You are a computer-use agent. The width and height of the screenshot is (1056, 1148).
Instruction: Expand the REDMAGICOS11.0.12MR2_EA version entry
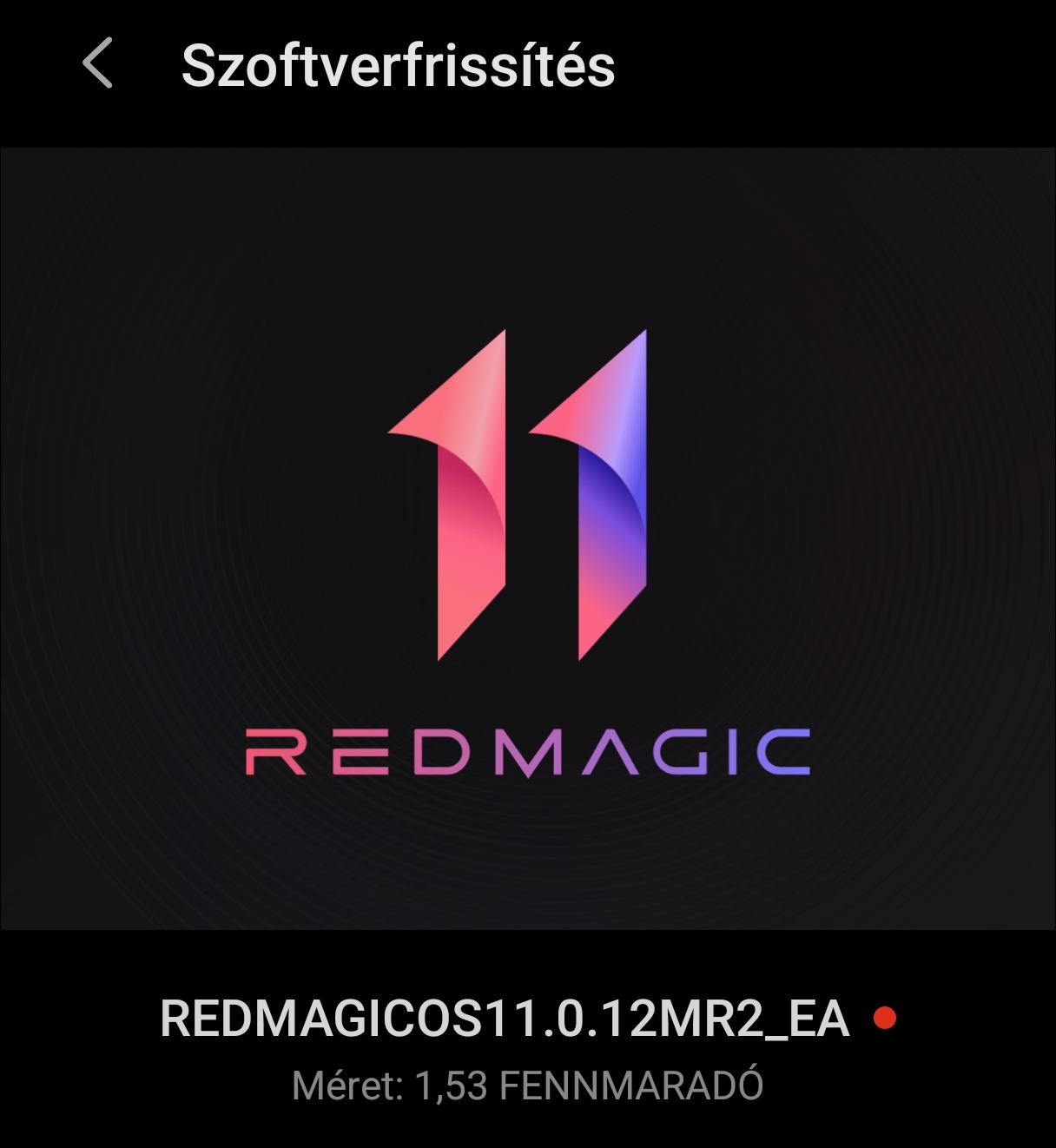(x=508, y=1018)
